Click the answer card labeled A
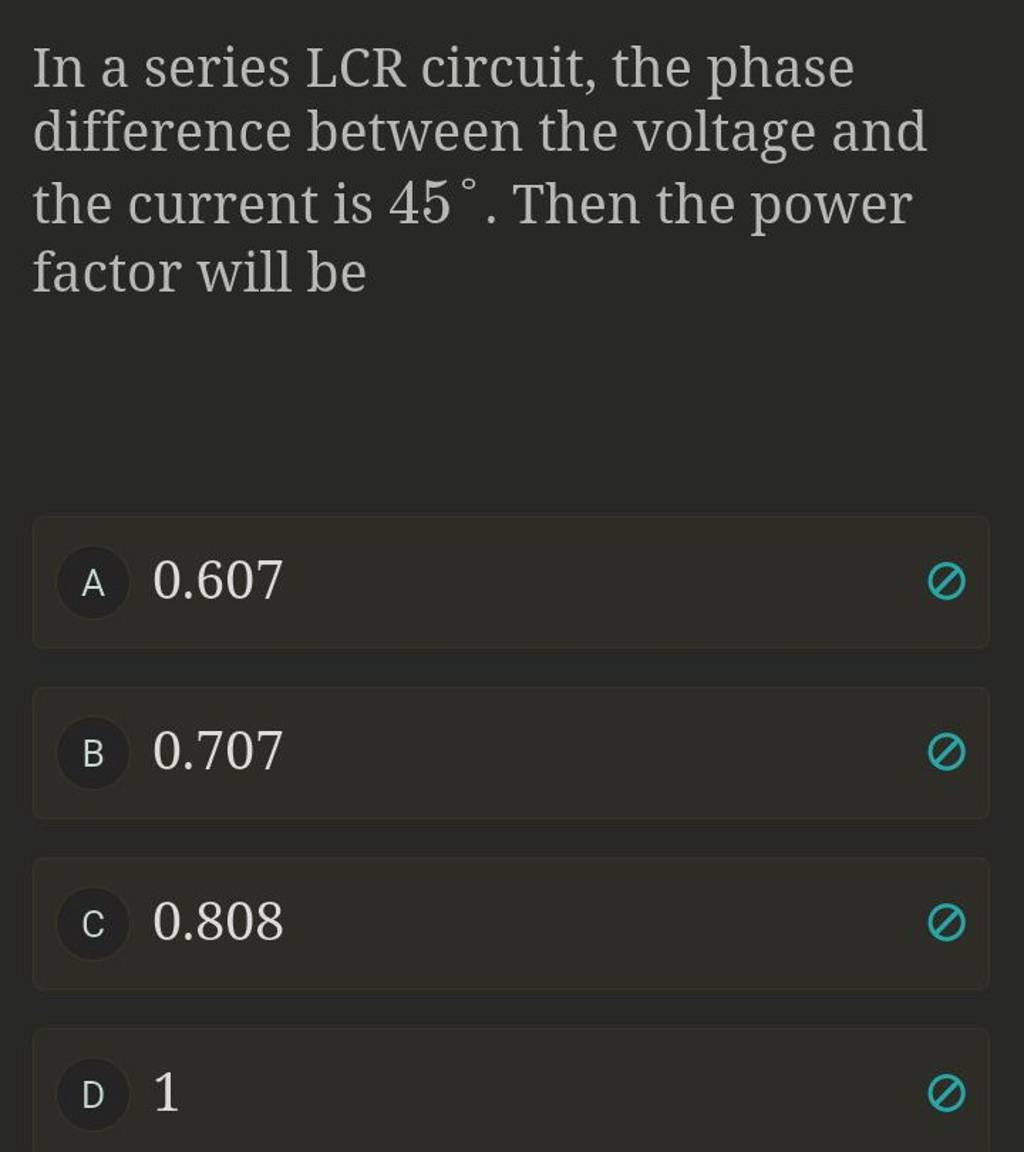This screenshot has height=1152, width=1024. (510, 582)
